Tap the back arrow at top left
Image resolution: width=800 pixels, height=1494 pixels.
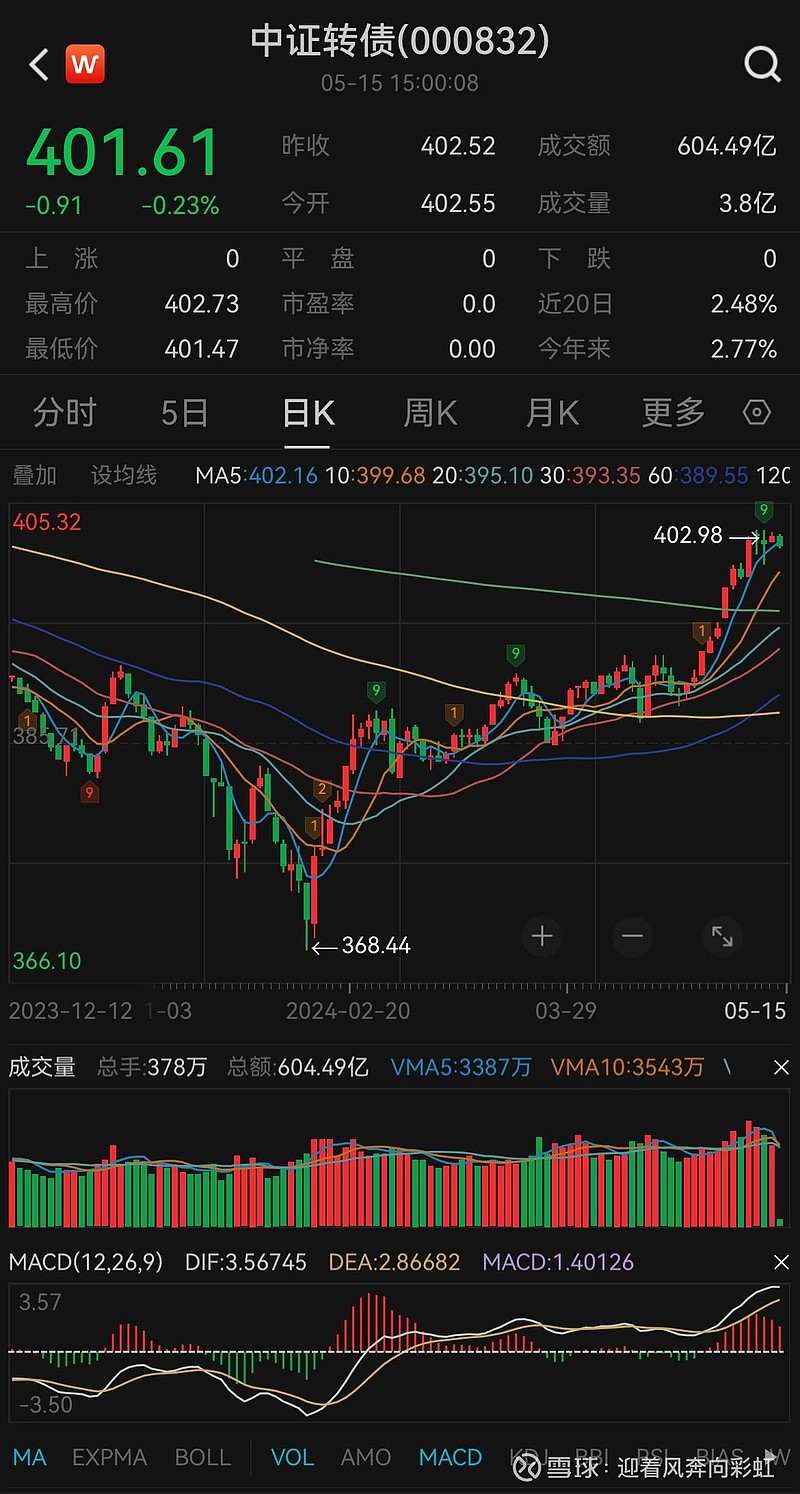pyautogui.click(x=38, y=63)
